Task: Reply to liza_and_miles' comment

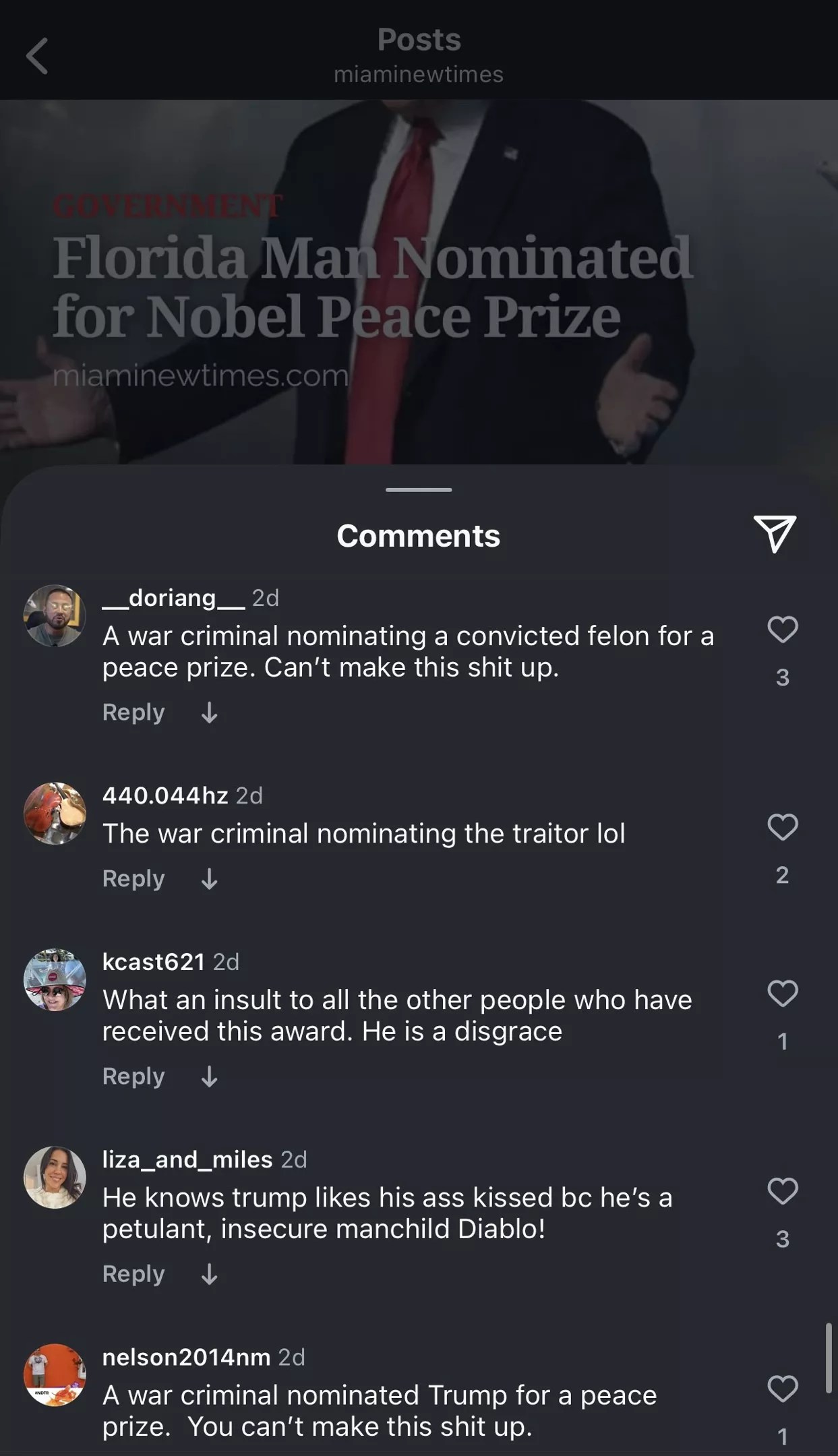Action: pyautogui.click(x=133, y=1274)
